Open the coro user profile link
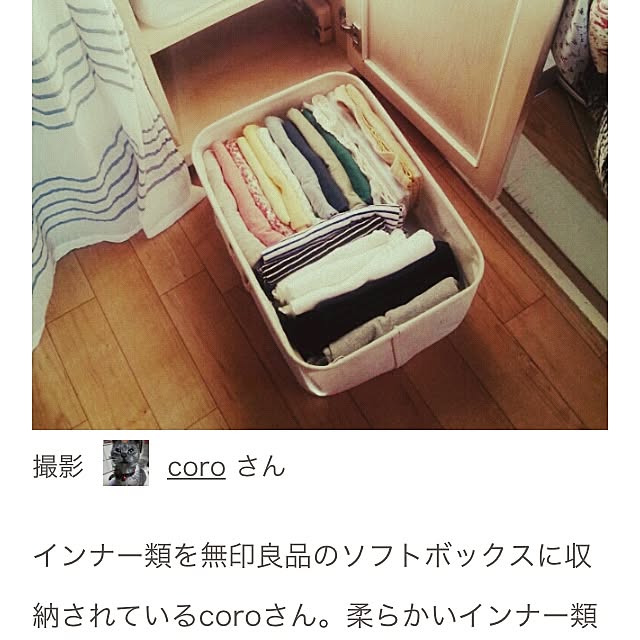This screenshot has width=640, height=640. point(196,466)
